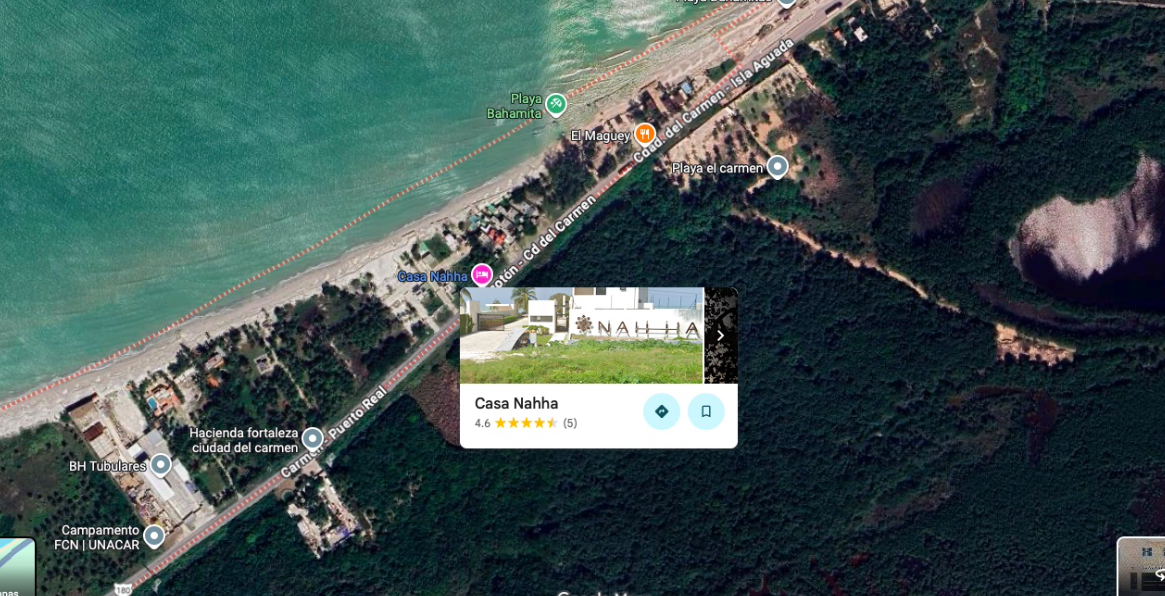Tap the Casa Nahha hotel marker
This screenshot has height=596, width=1165.
(x=482, y=274)
